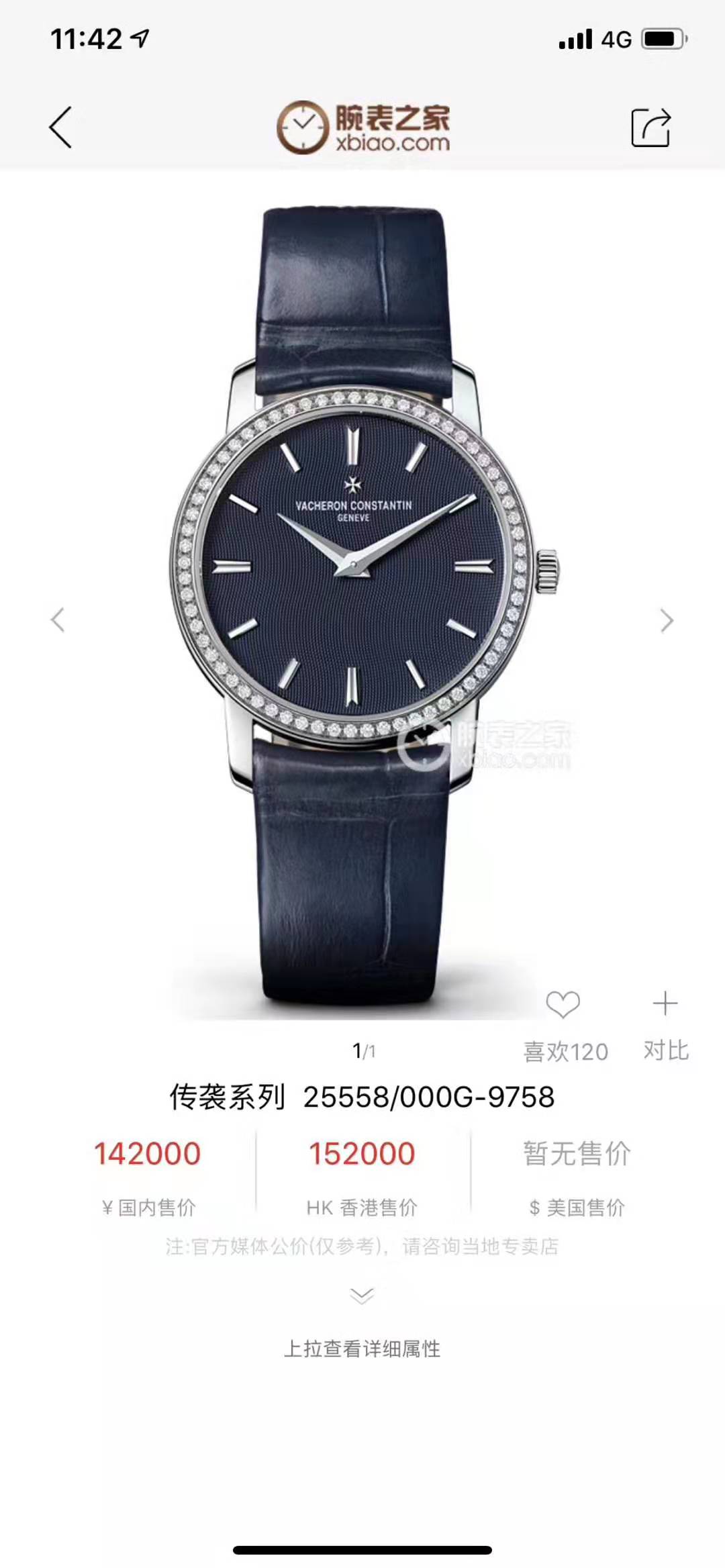Share this watch page

pyautogui.click(x=650, y=127)
